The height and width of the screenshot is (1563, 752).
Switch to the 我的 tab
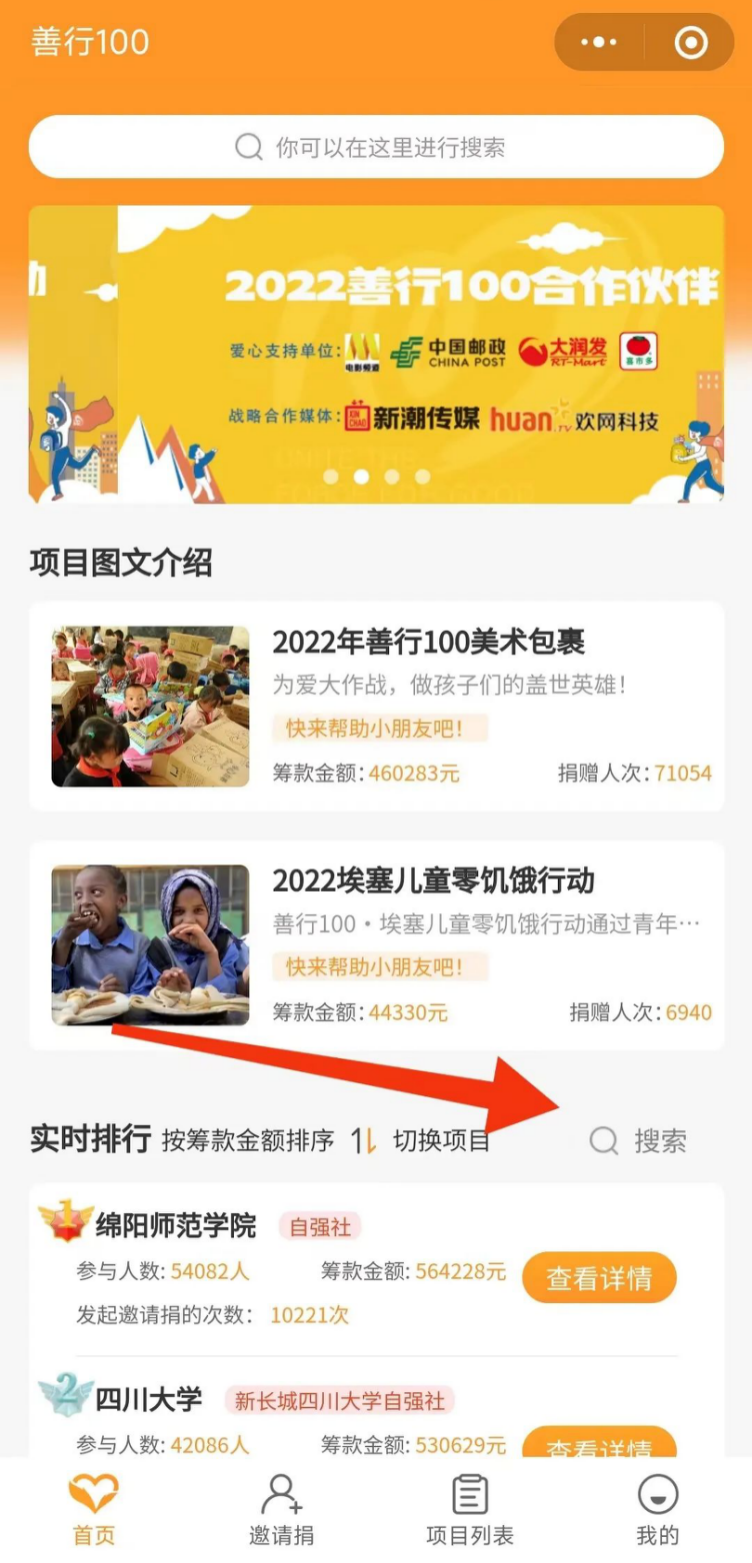pos(657,1510)
